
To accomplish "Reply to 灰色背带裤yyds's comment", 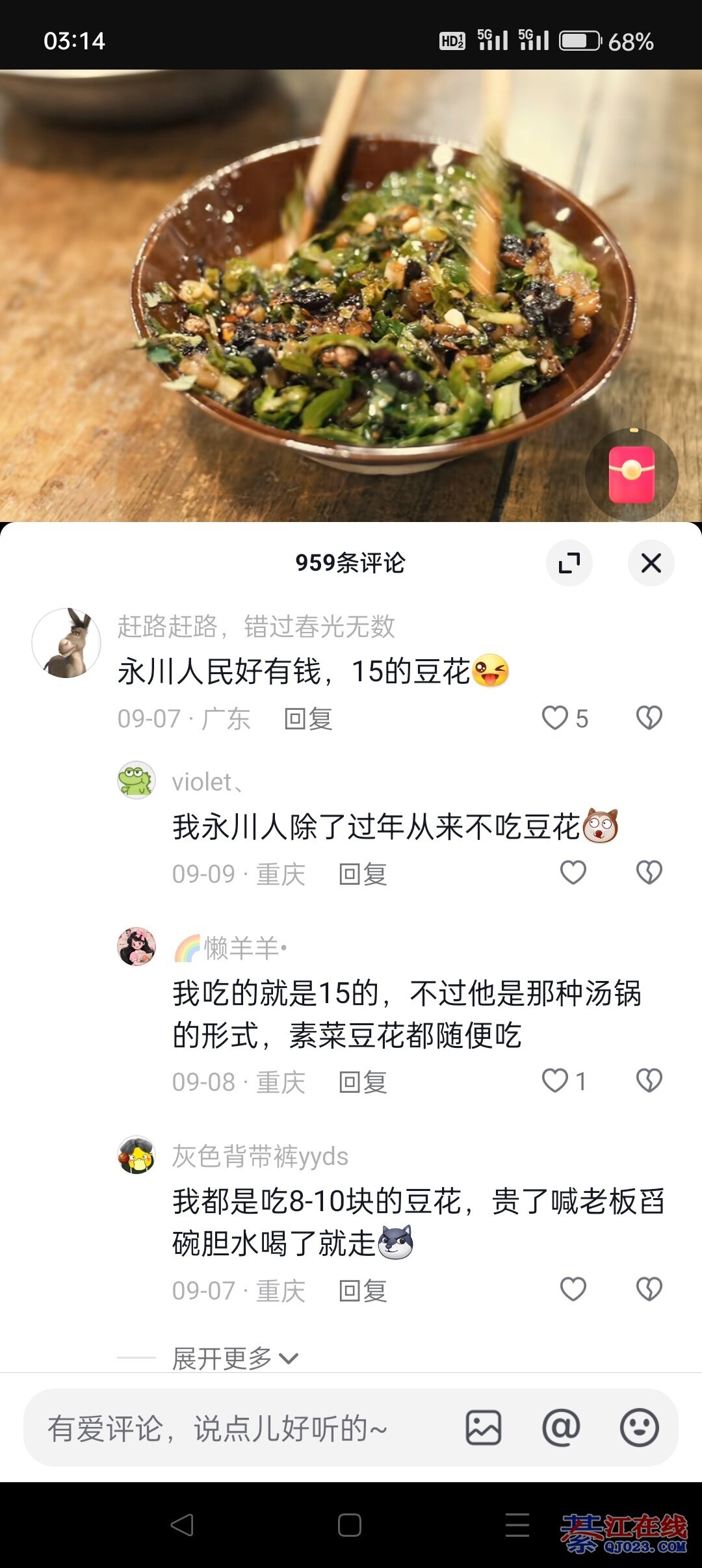I will pos(363,1291).
